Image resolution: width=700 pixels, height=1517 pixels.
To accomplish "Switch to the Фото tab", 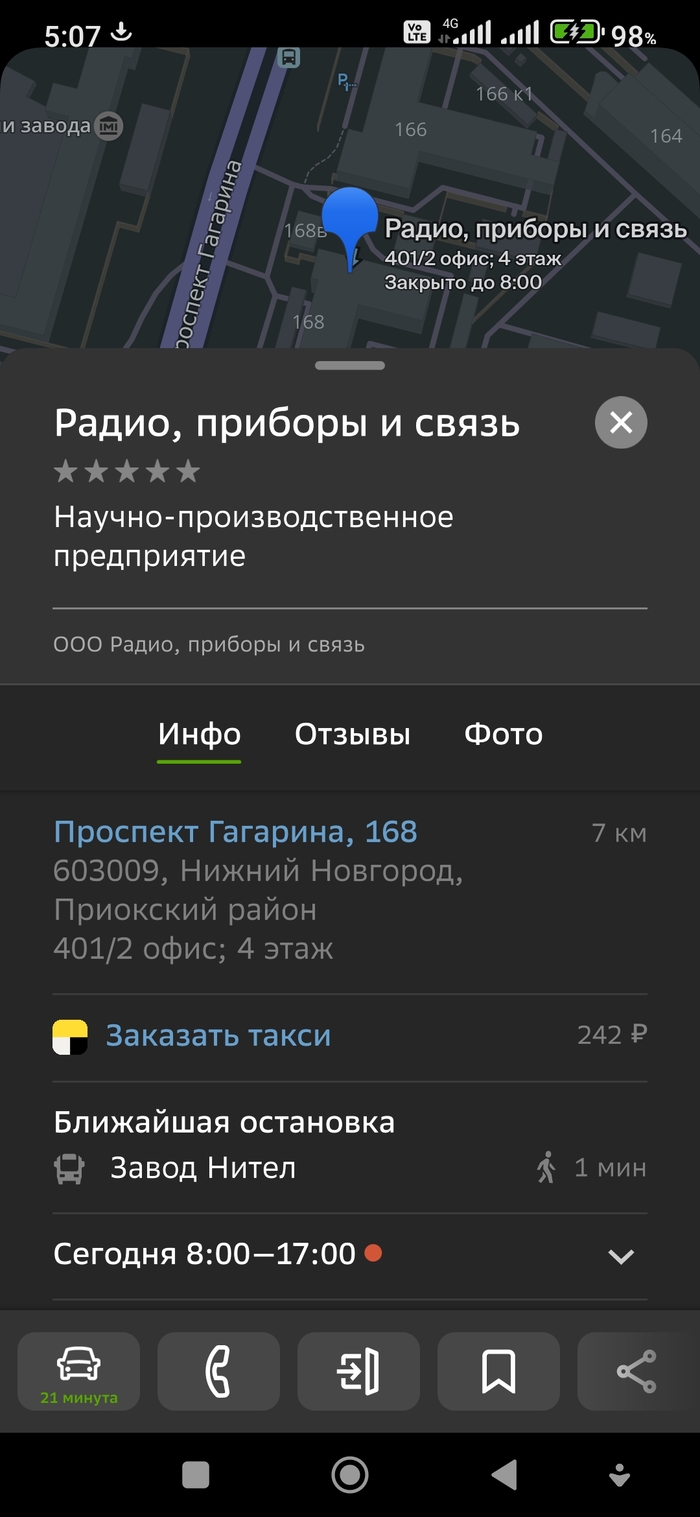I will [503, 734].
